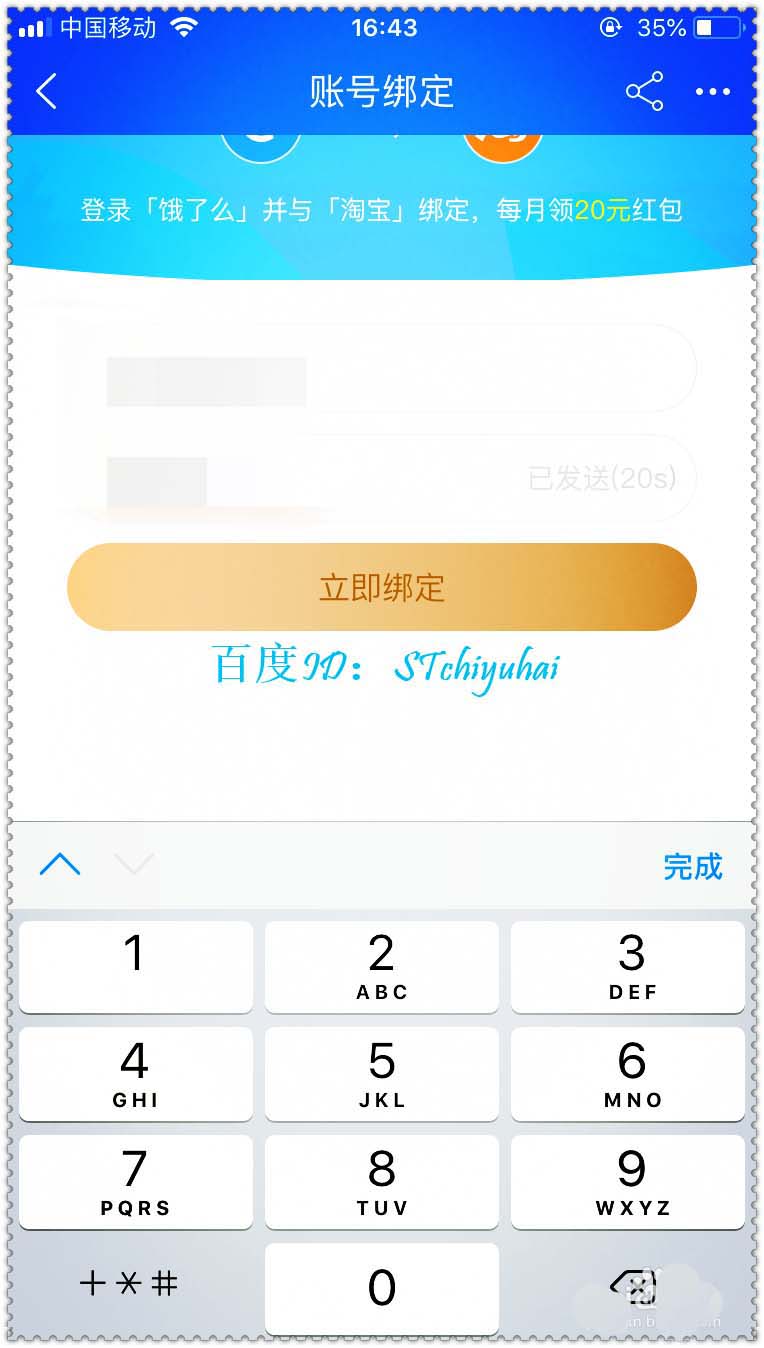Image resolution: width=764 pixels, height=1348 pixels.
Task: Hit the 9 key on keypad
Action: pyautogui.click(x=628, y=1181)
